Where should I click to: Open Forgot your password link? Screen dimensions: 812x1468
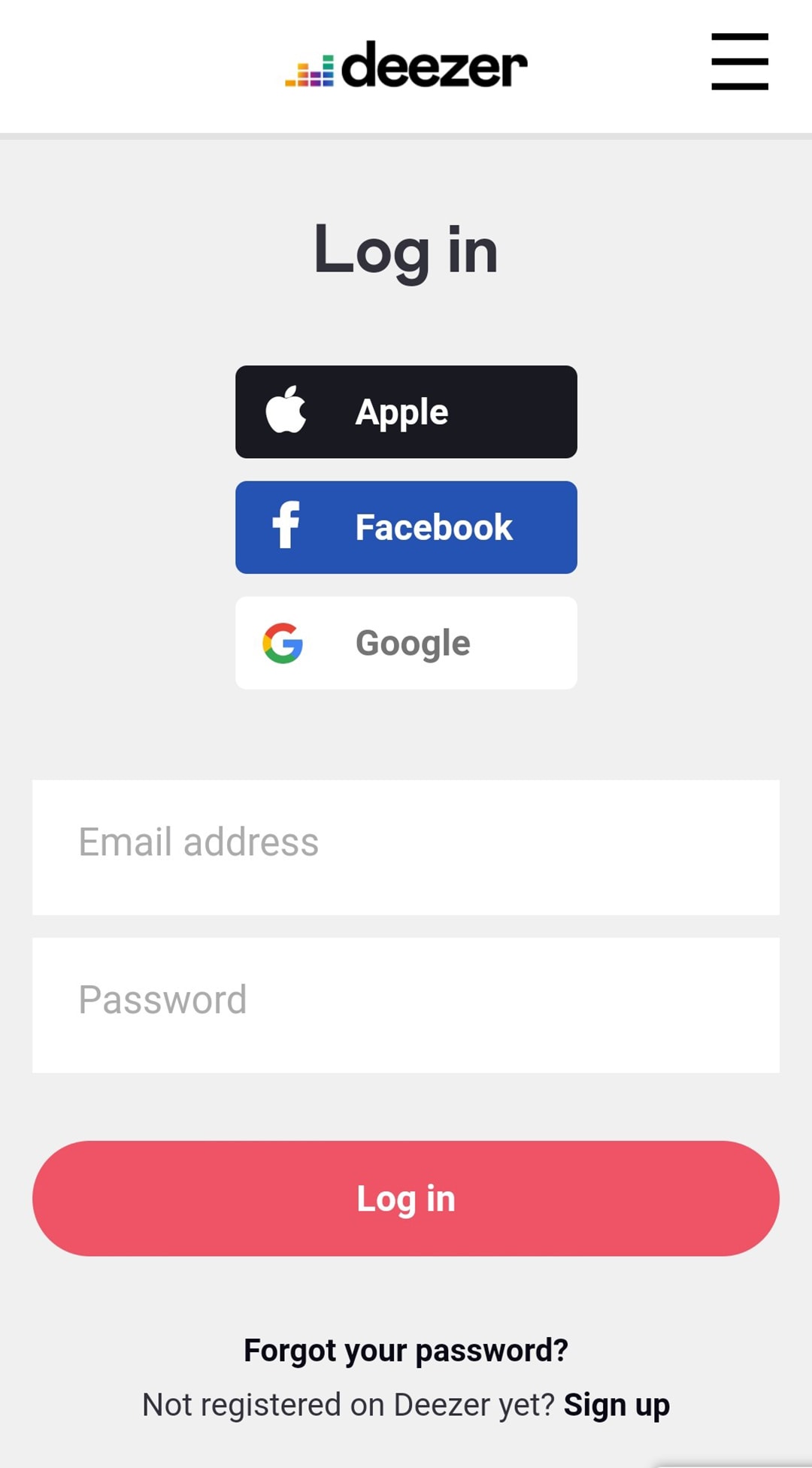pos(406,1351)
